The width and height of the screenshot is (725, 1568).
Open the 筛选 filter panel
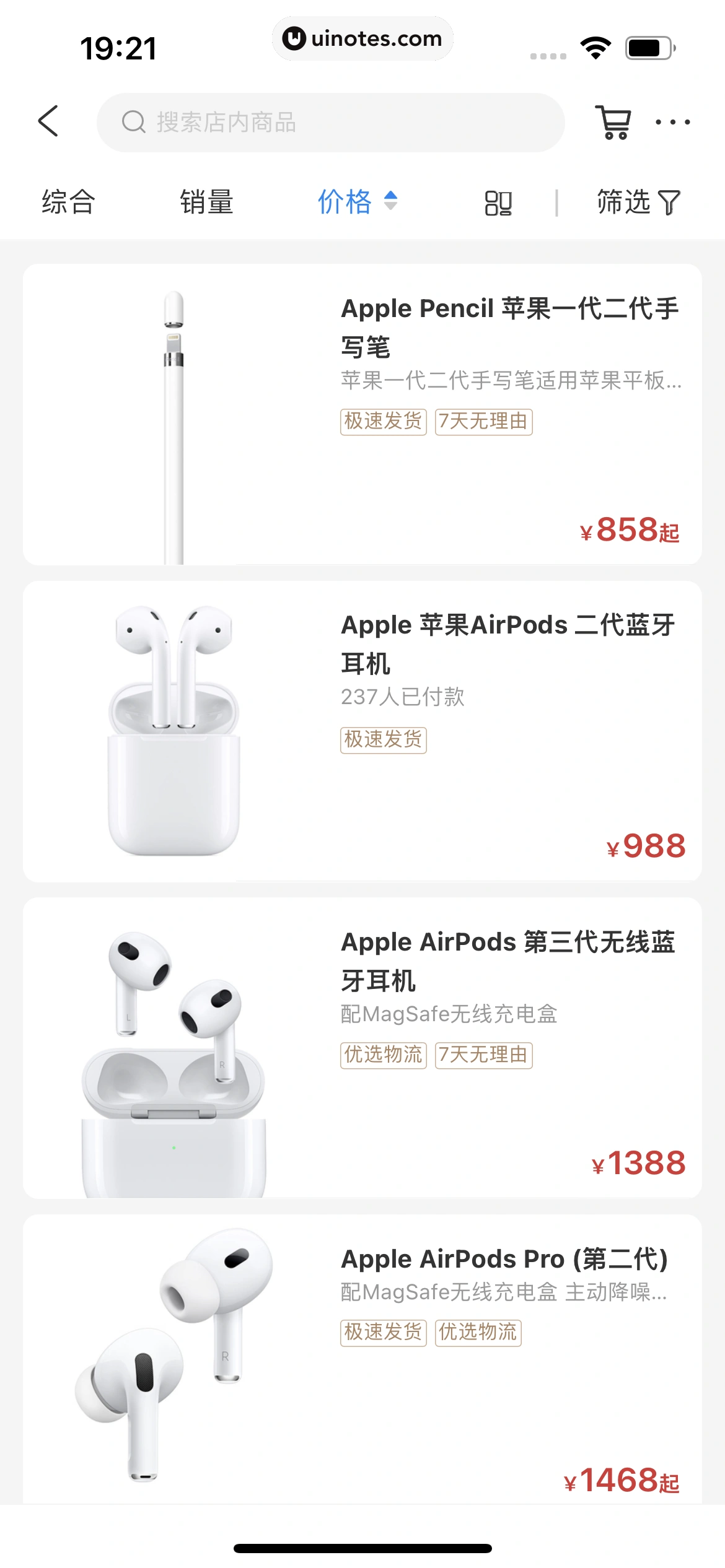pos(638,202)
